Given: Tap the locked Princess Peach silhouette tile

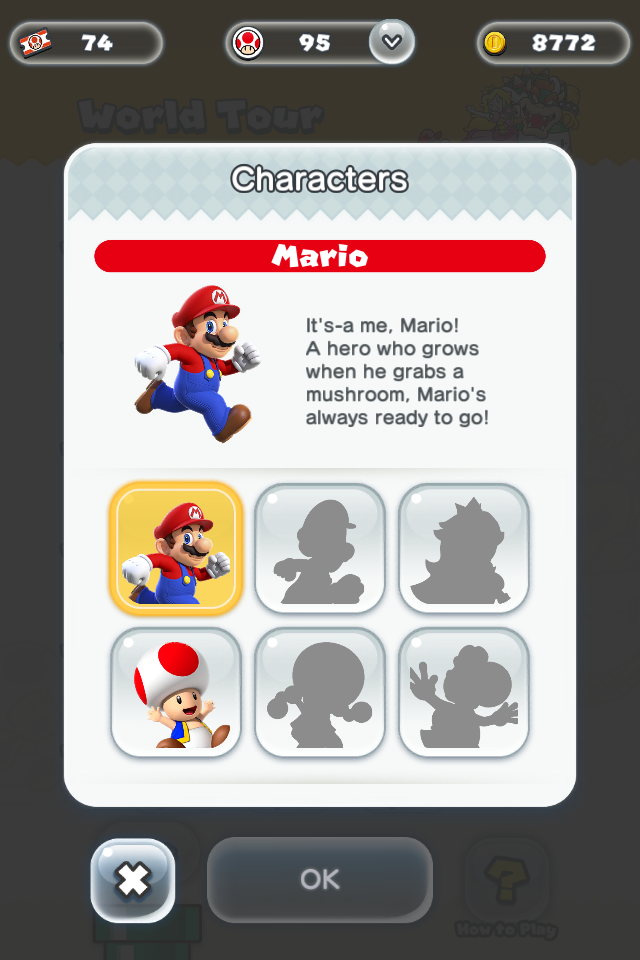Looking at the screenshot, I should 464,548.
